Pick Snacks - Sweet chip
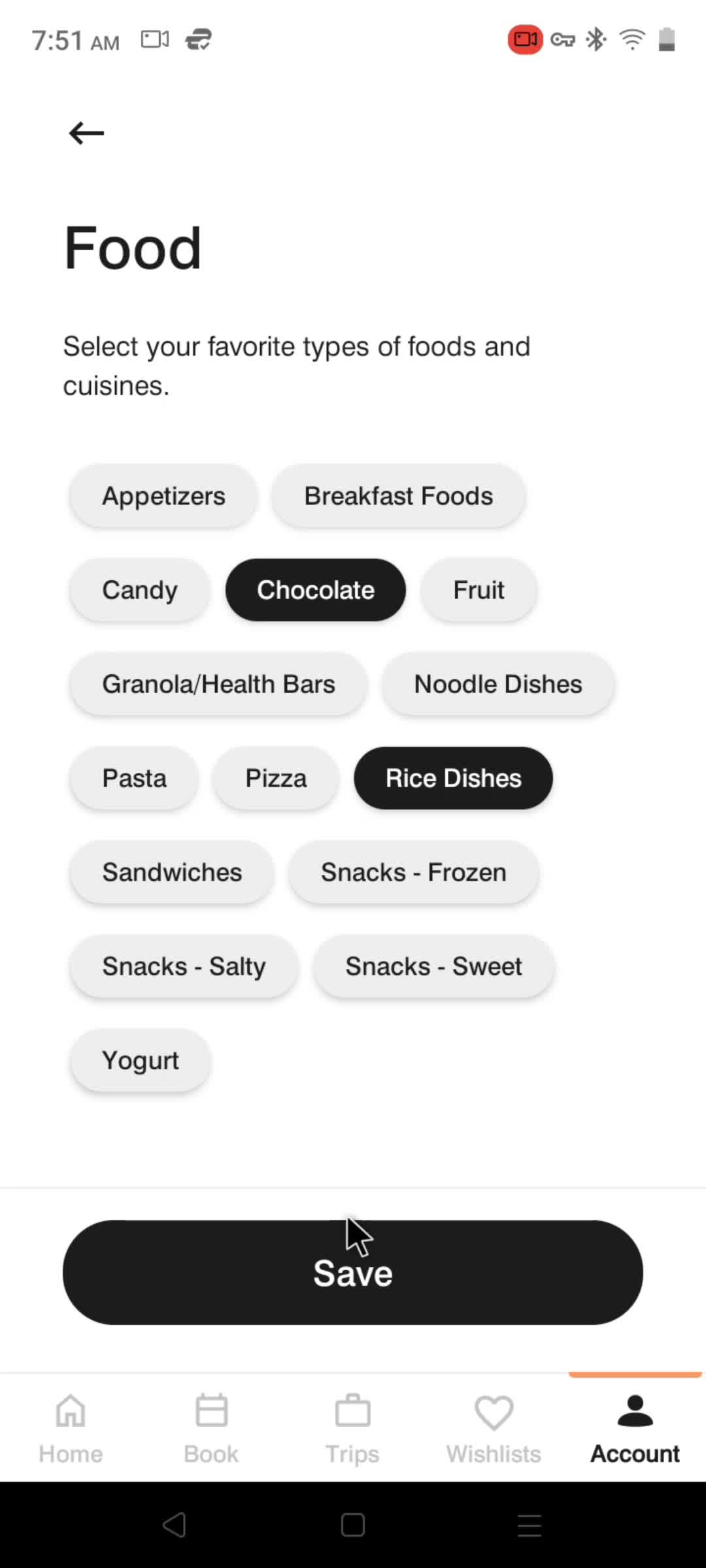The height and width of the screenshot is (1568, 706). [x=433, y=967]
